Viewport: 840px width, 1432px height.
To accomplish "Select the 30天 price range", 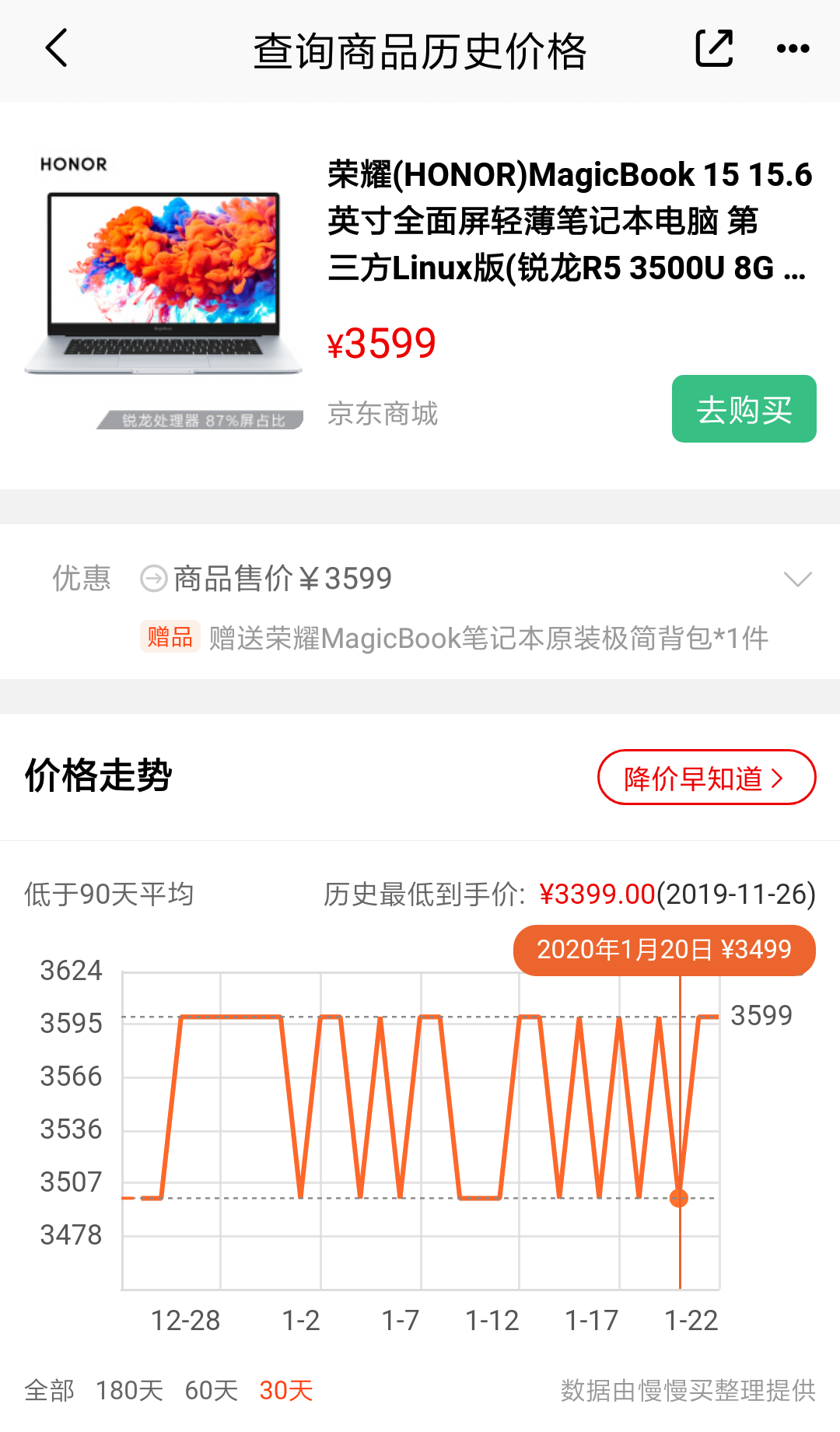I will click(x=285, y=1390).
